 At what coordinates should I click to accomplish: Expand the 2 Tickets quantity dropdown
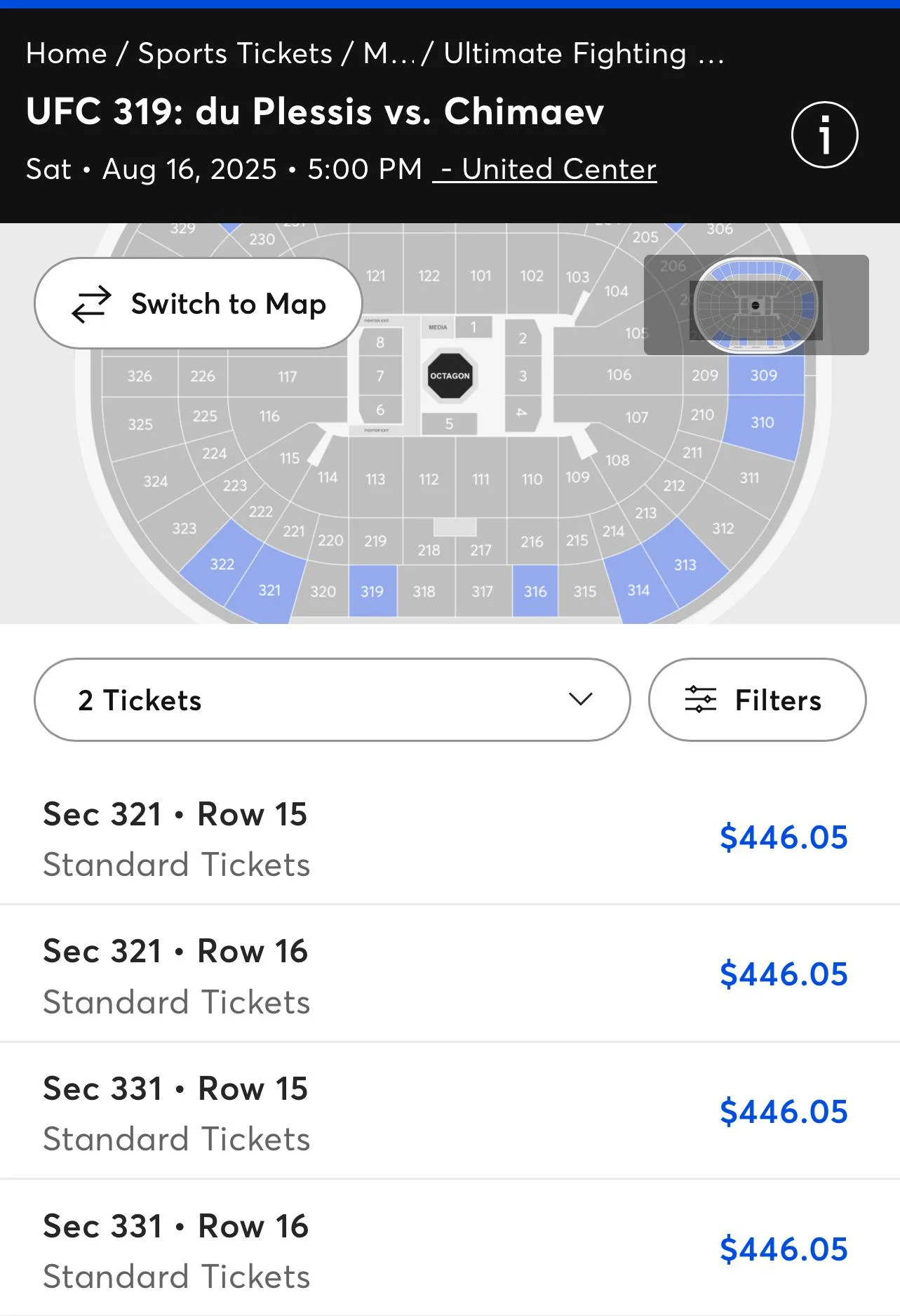click(x=332, y=700)
